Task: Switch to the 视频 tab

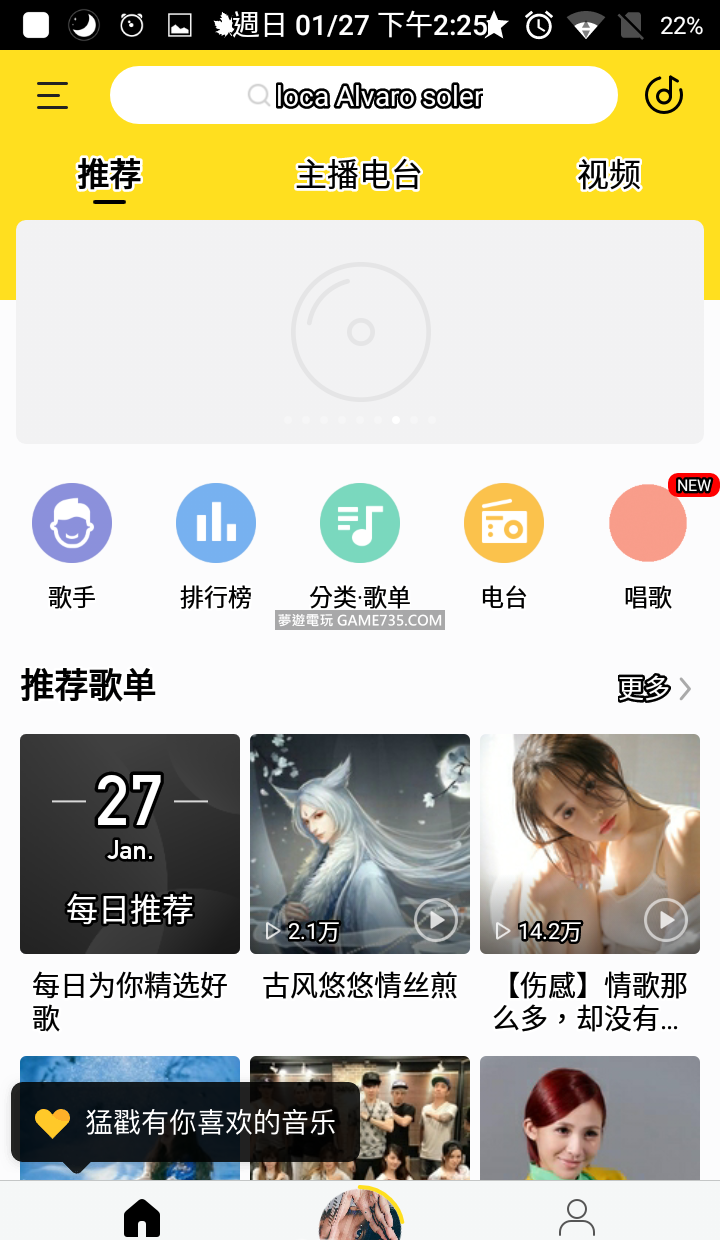Action: click(608, 175)
